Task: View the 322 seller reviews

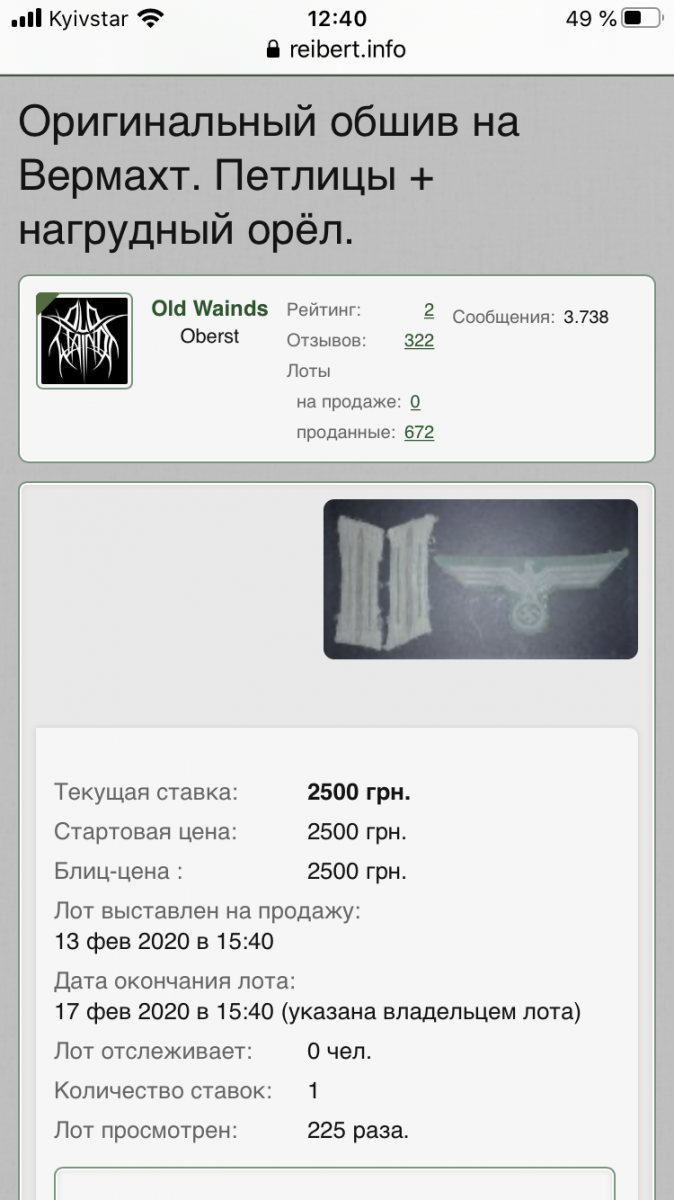Action: 418,341
